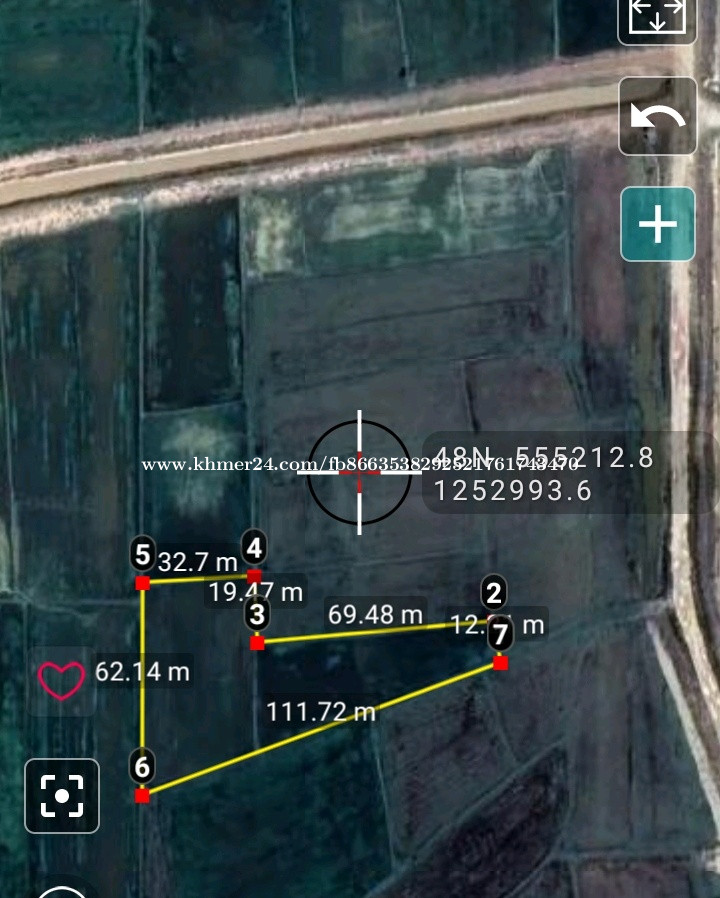Select point marker 7
Image resolution: width=720 pixels, height=898 pixels.
(501, 634)
